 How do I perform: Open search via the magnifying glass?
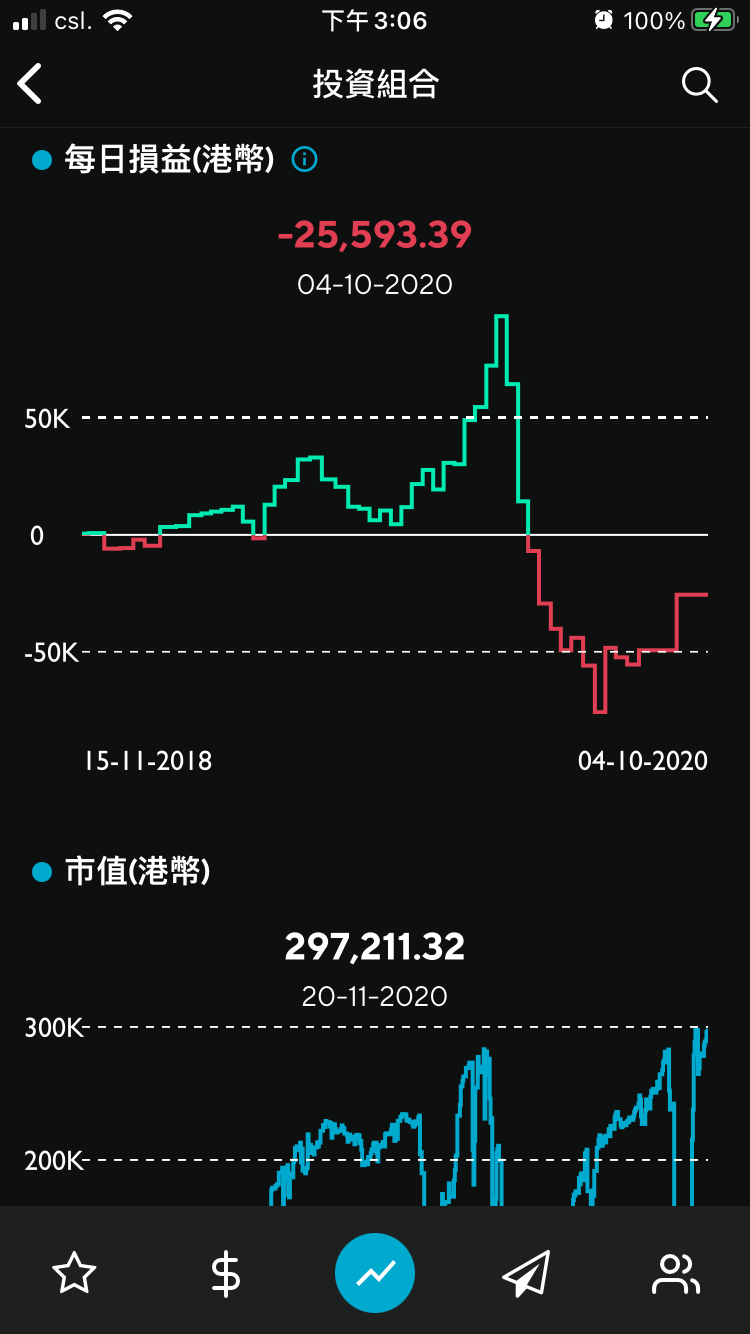[700, 85]
